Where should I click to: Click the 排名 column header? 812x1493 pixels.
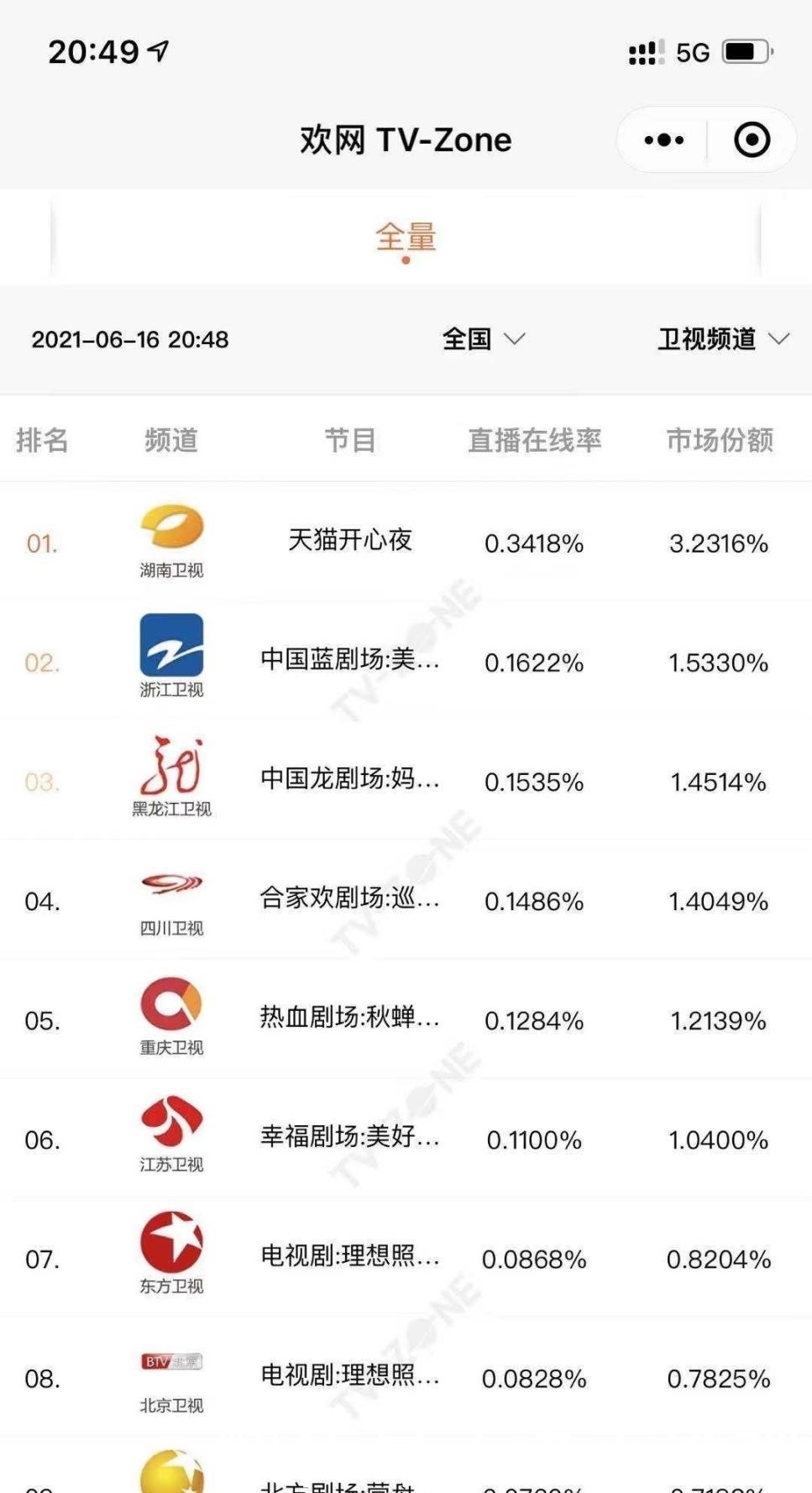44,438
